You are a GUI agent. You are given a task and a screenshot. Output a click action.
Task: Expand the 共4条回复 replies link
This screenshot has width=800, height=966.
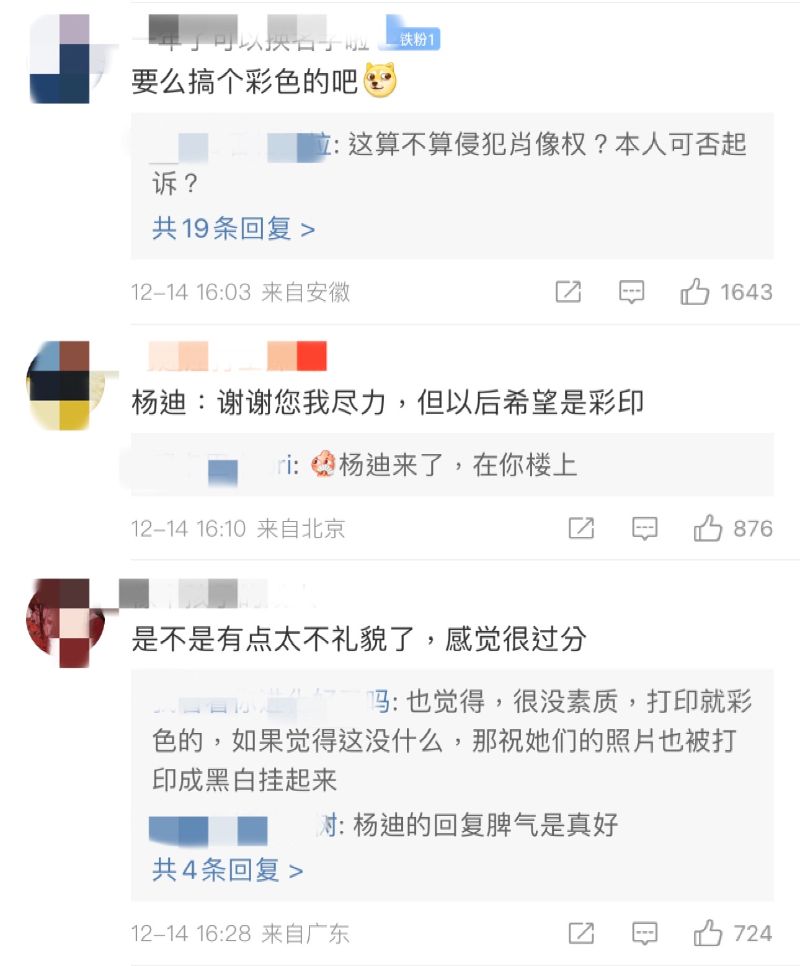point(227,870)
